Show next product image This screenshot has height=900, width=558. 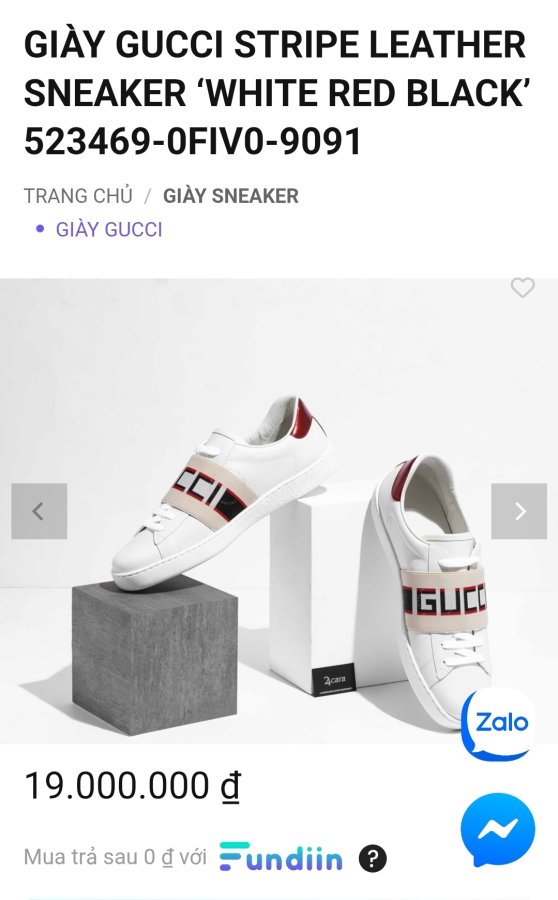click(519, 511)
